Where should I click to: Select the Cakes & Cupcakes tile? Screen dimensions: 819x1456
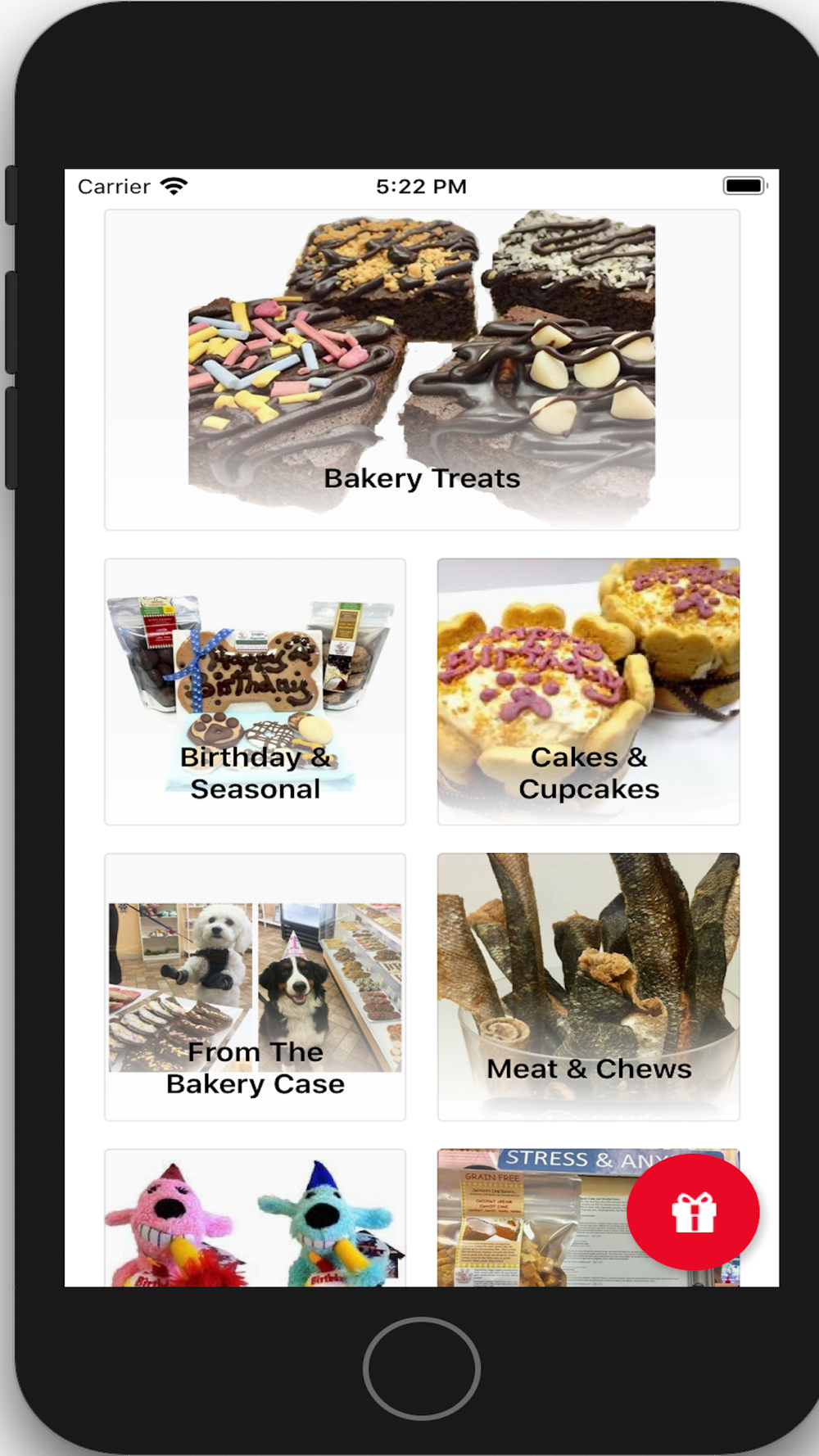(x=589, y=691)
